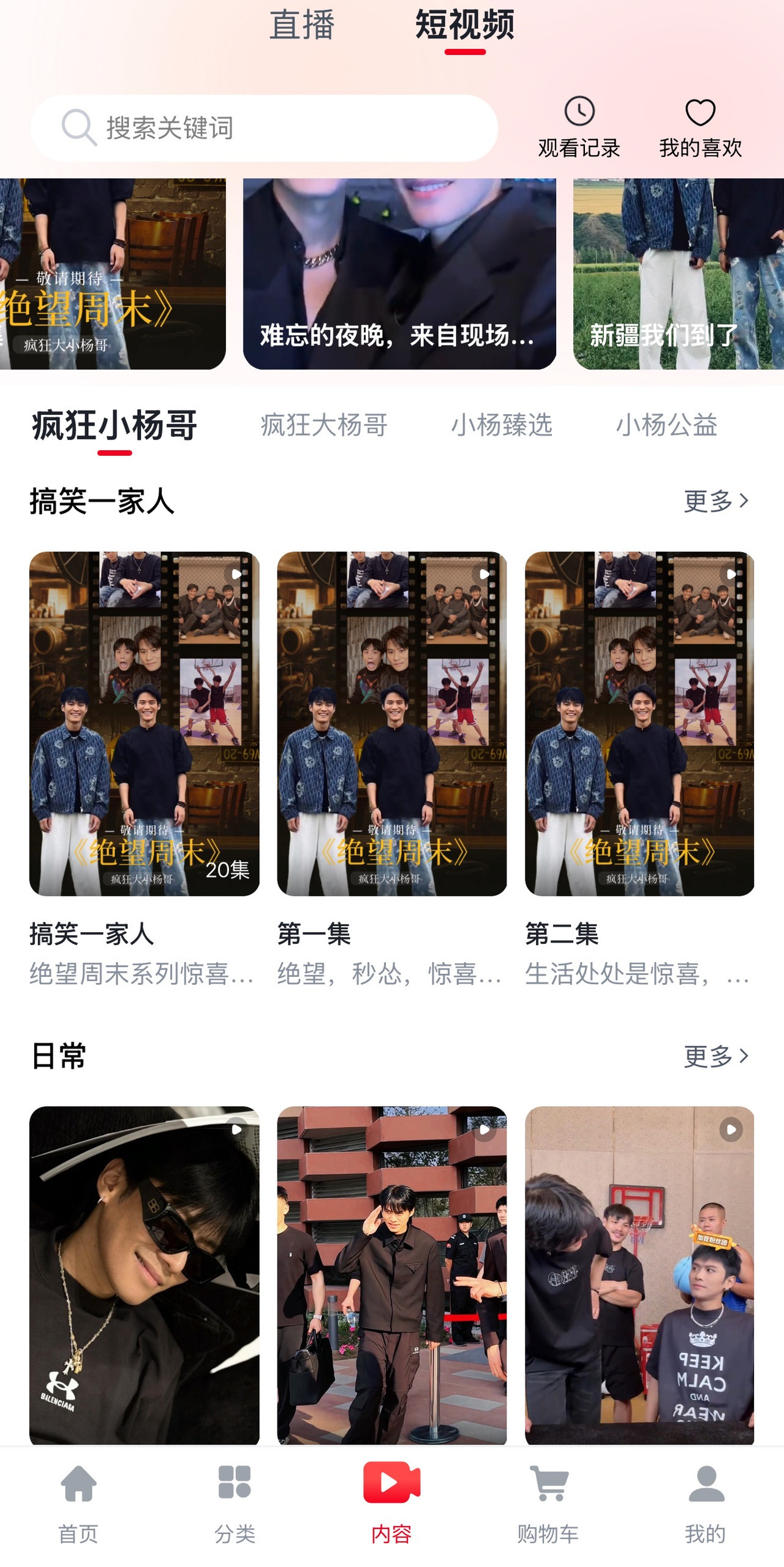Viewport: 784px width, 1567px height.
Task: Open 观看记录 watch history
Action: click(x=578, y=127)
